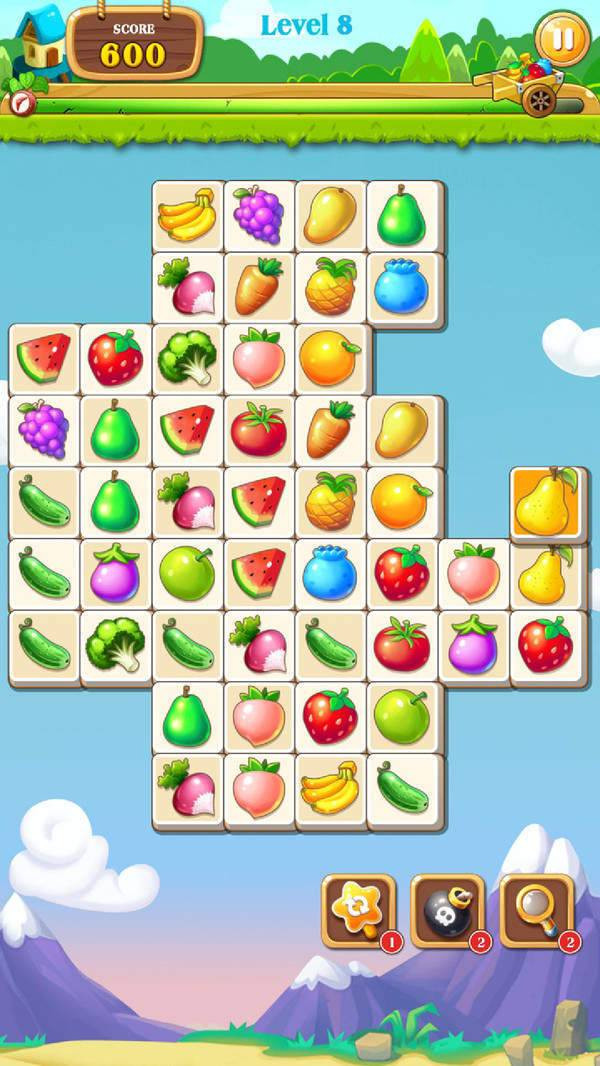The width and height of the screenshot is (600, 1066).
Task: Choose the tomato tile between watermelon and carrot
Action: [x=259, y=430]
